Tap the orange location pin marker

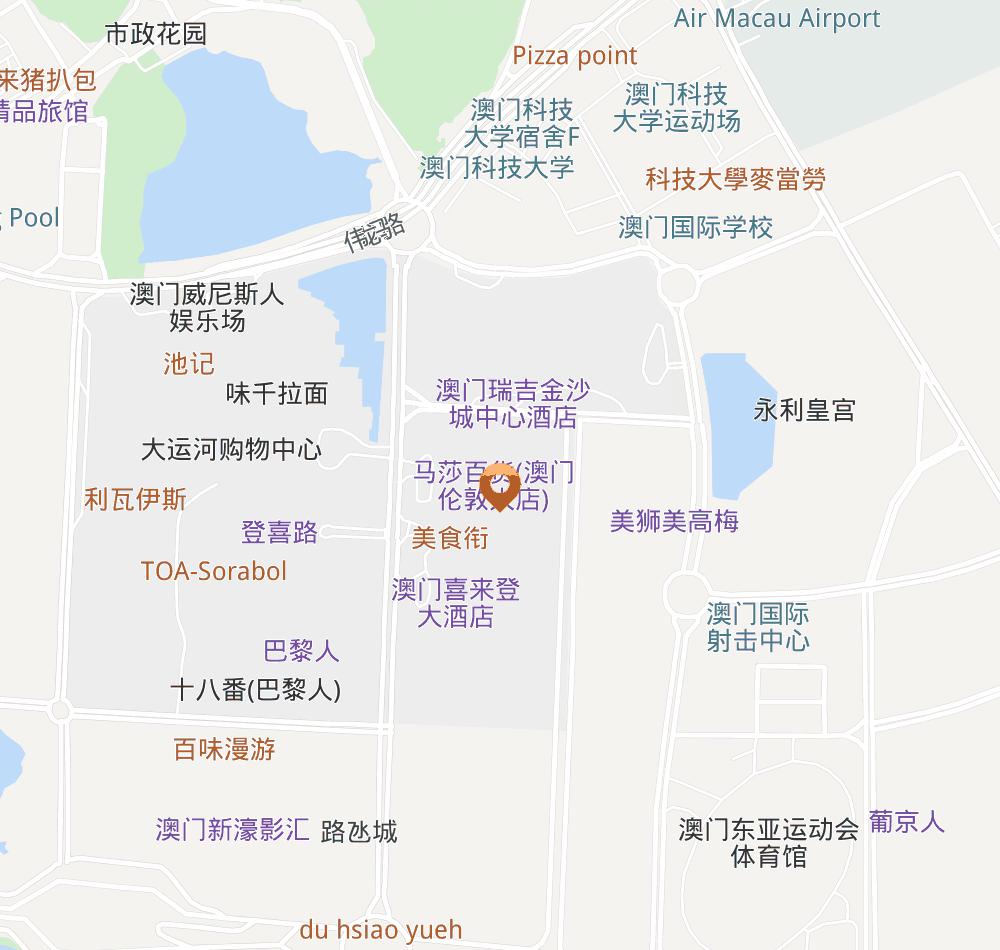pyautogui.click(x=499, y=486)
